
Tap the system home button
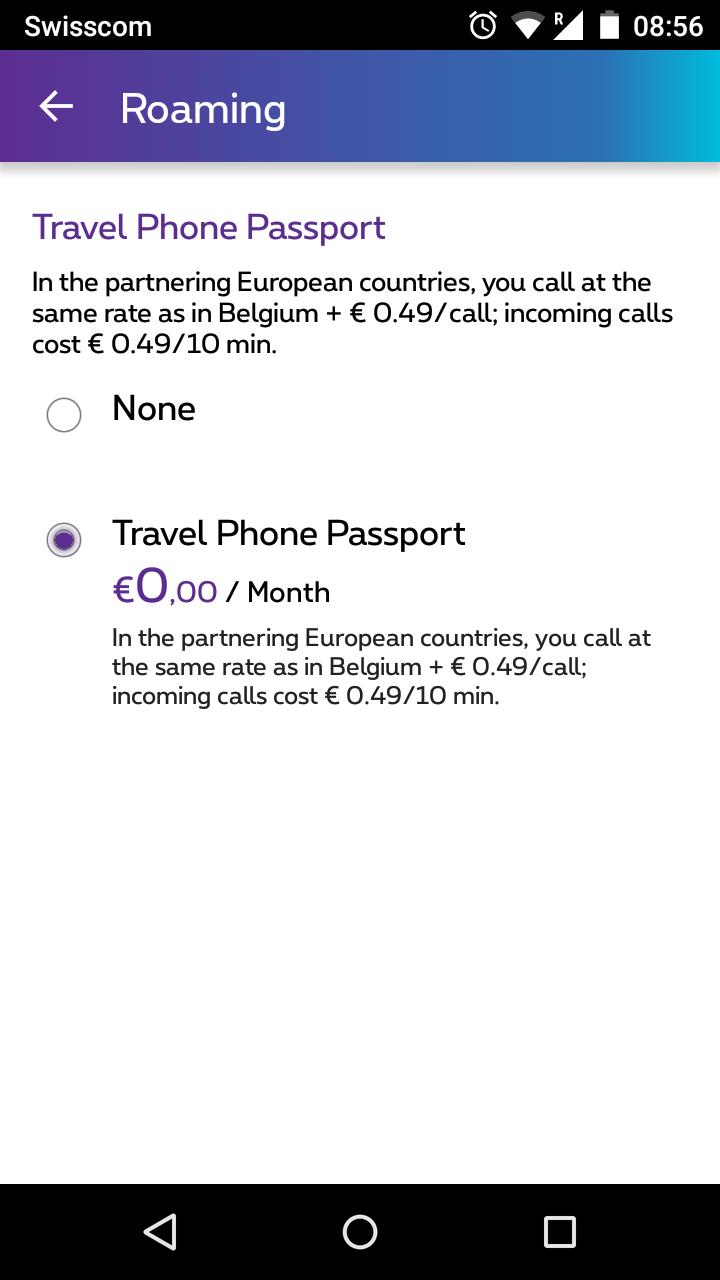tap(360, 1231)
